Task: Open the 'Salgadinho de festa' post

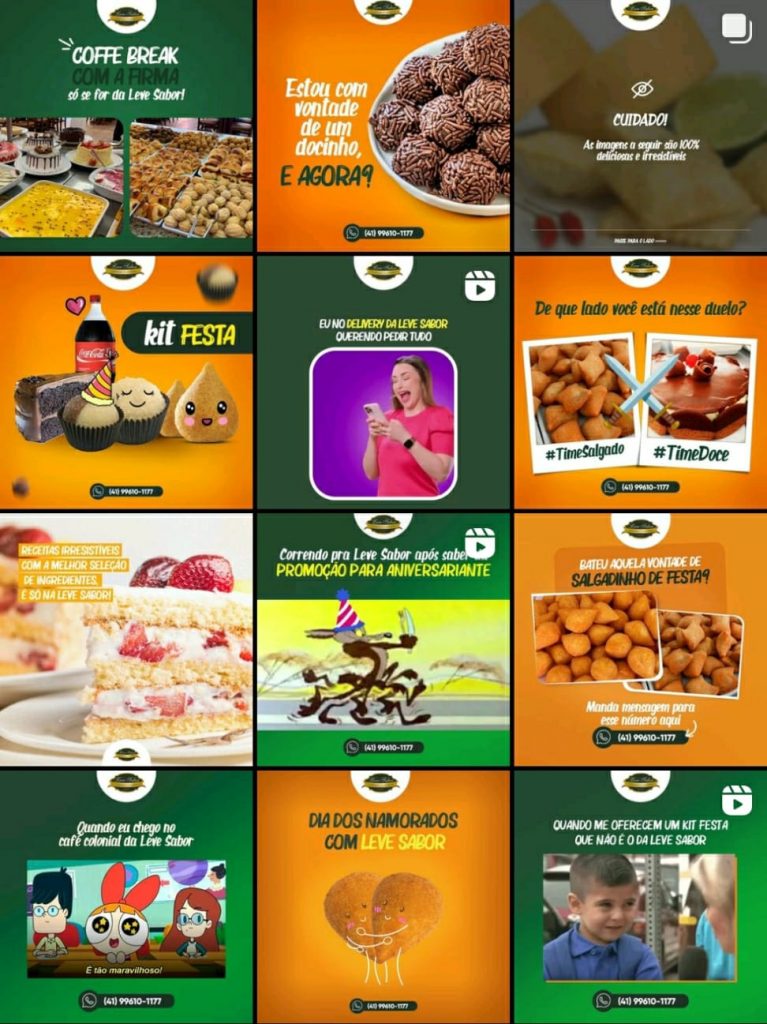Action: (640, 639)
